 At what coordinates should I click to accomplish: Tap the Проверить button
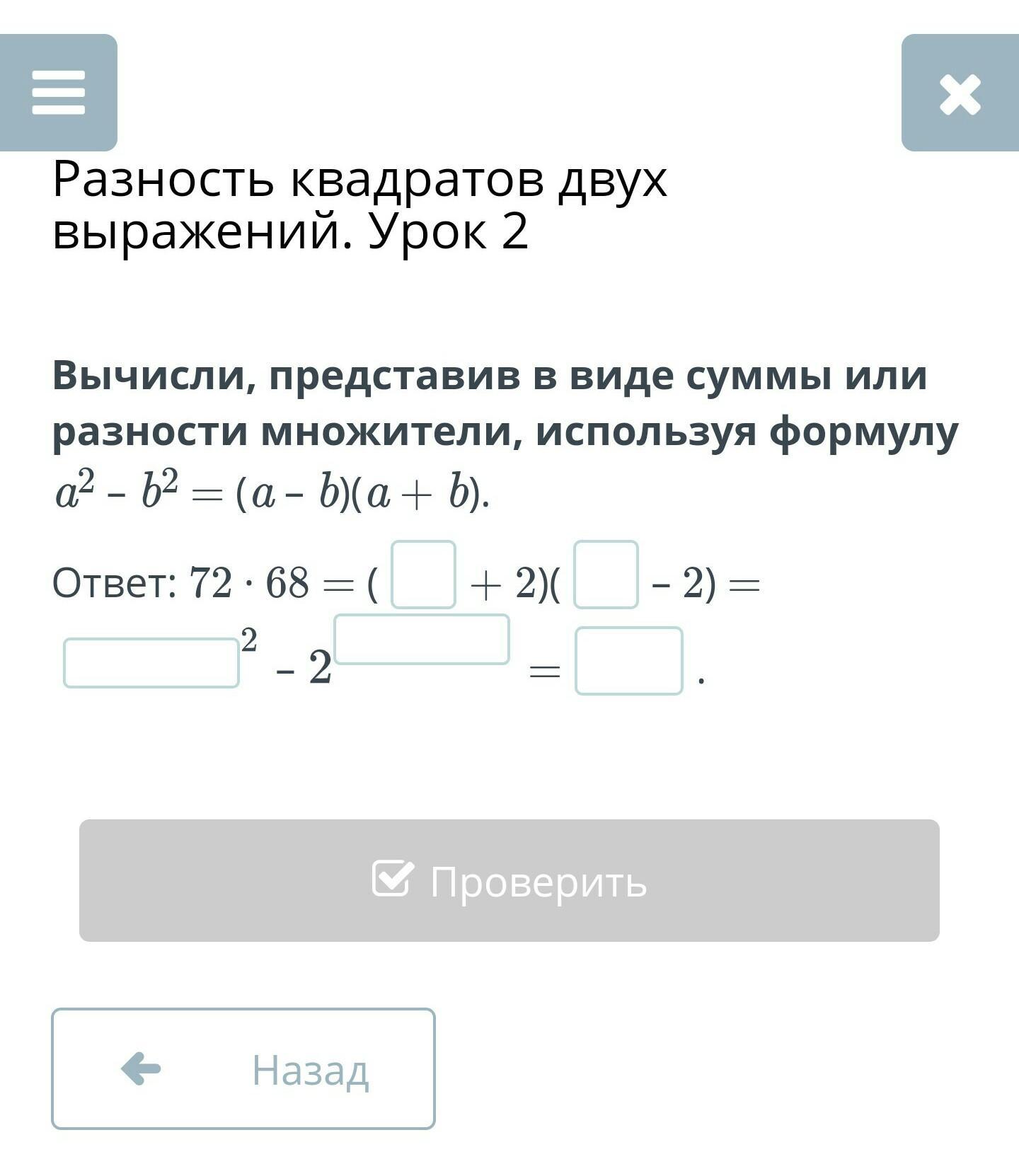tap(509, 880)
